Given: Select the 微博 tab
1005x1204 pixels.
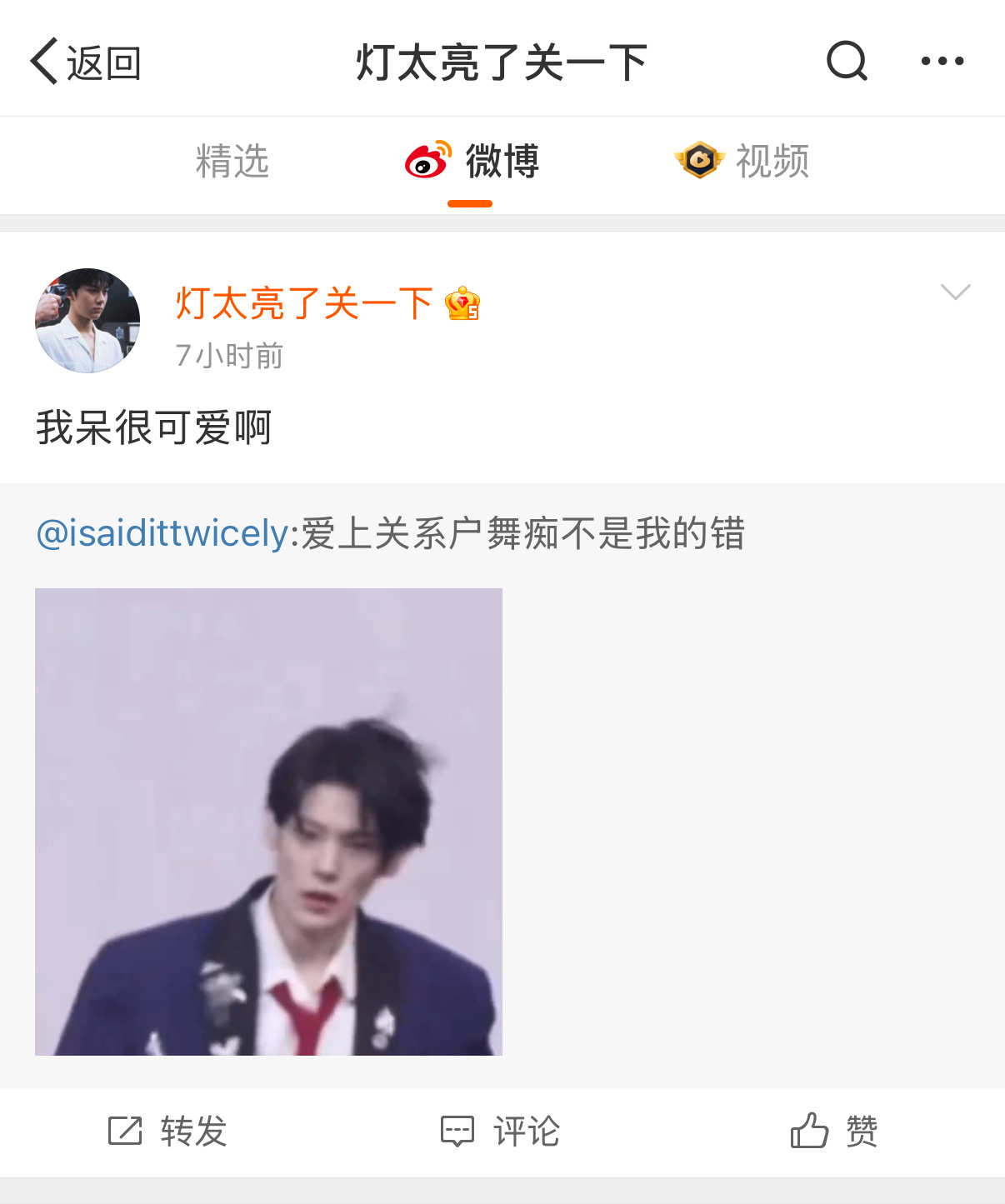Looking at the screenshot, I should [500, 163].
